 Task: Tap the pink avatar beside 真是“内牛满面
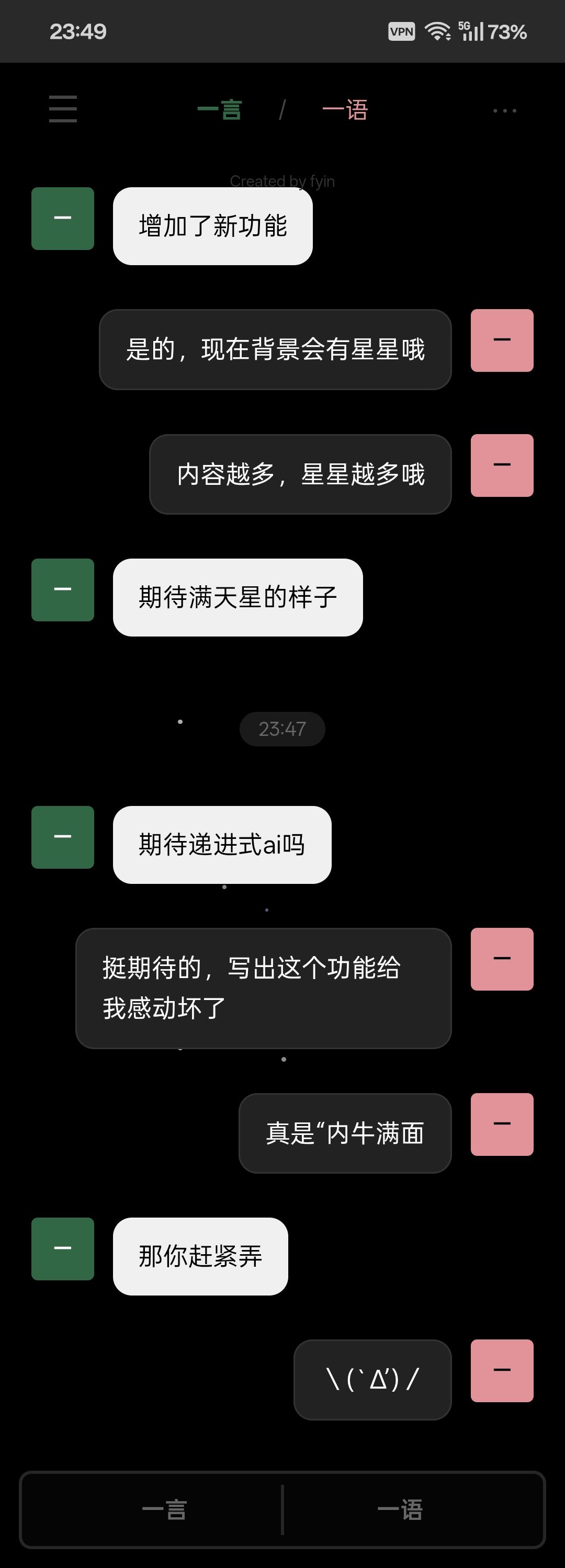click(502, 1124)
